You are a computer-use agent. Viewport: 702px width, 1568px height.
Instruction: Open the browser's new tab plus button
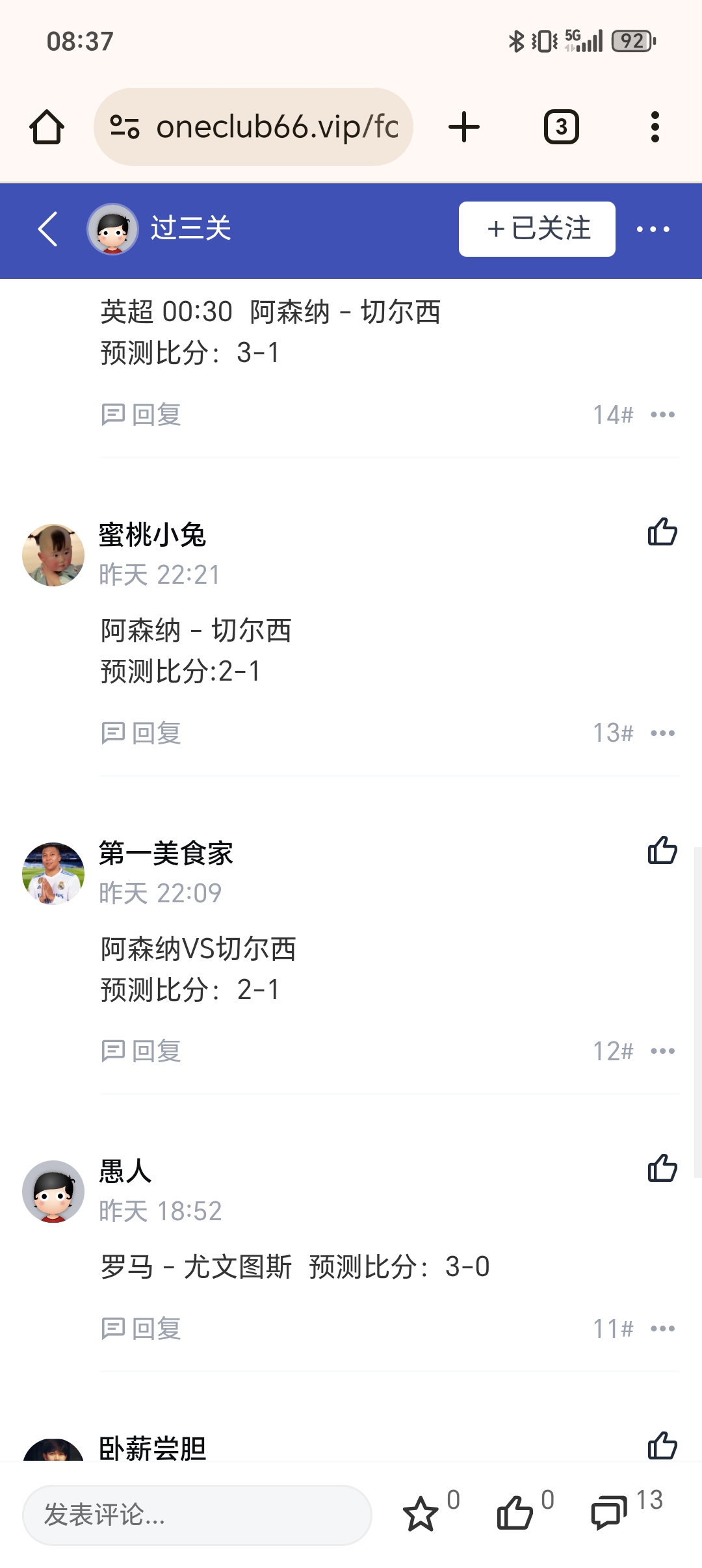pyautogui.click(x=464, y=127)
